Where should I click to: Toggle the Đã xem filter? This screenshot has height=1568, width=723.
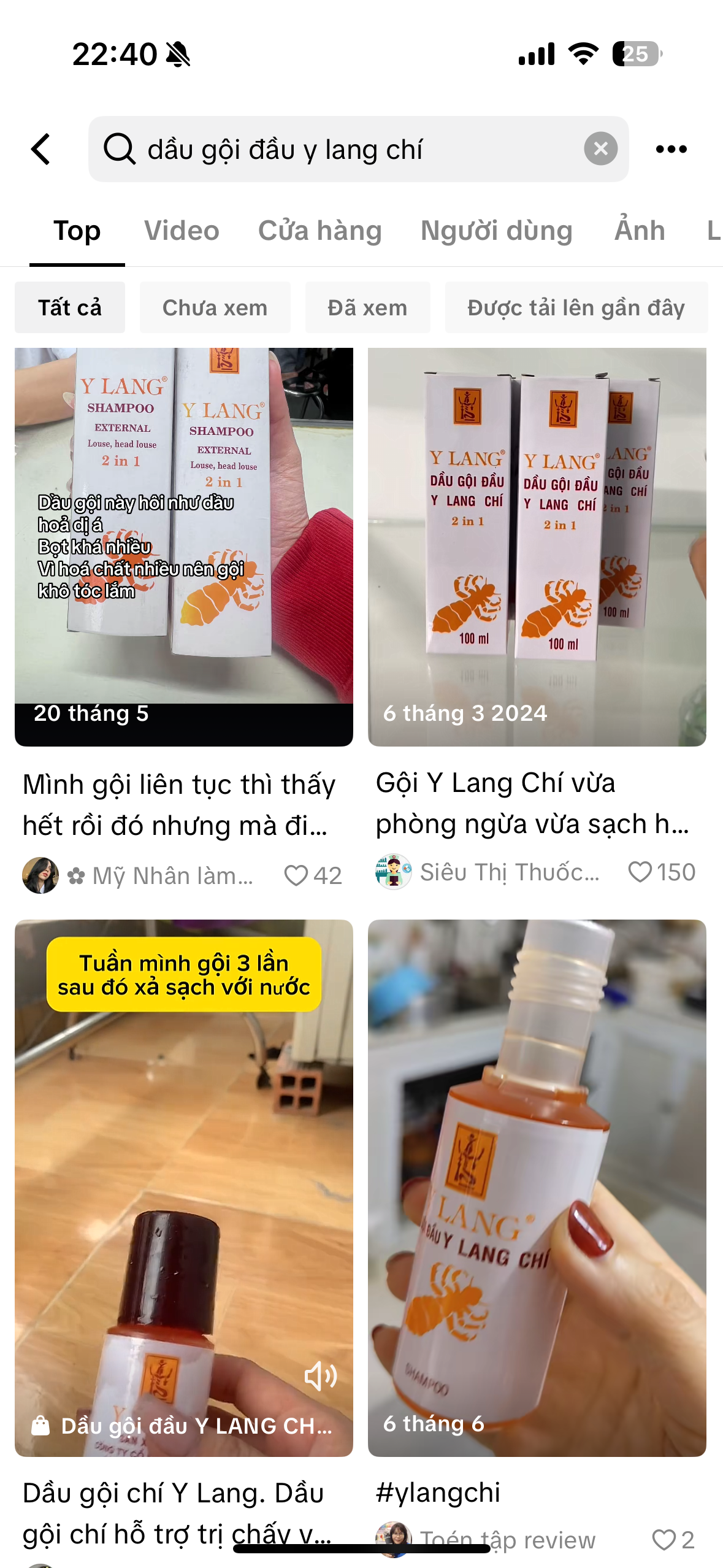367,307
